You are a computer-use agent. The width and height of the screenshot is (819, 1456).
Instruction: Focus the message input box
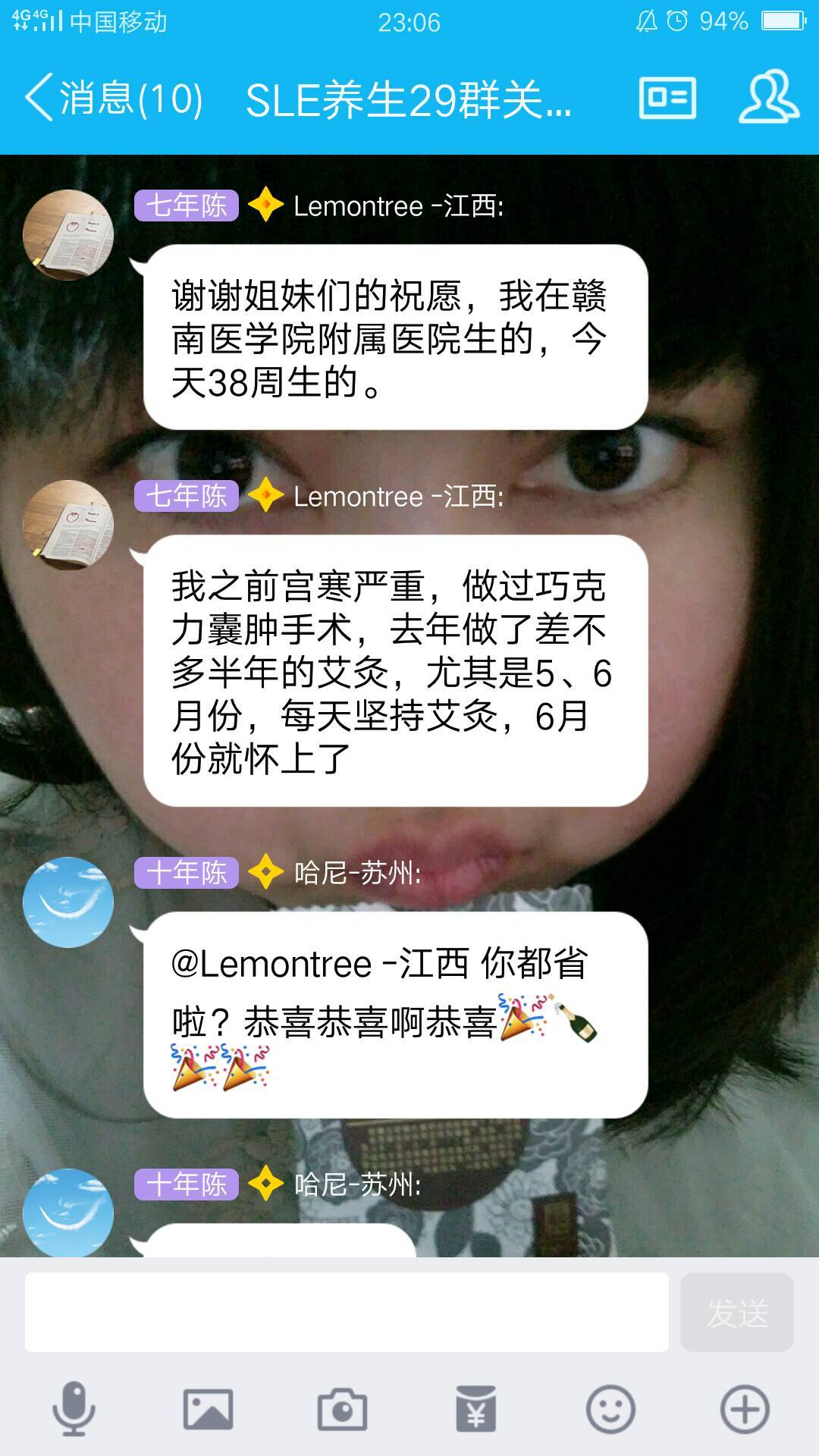pyautogui.click(x=347, y=1313)
